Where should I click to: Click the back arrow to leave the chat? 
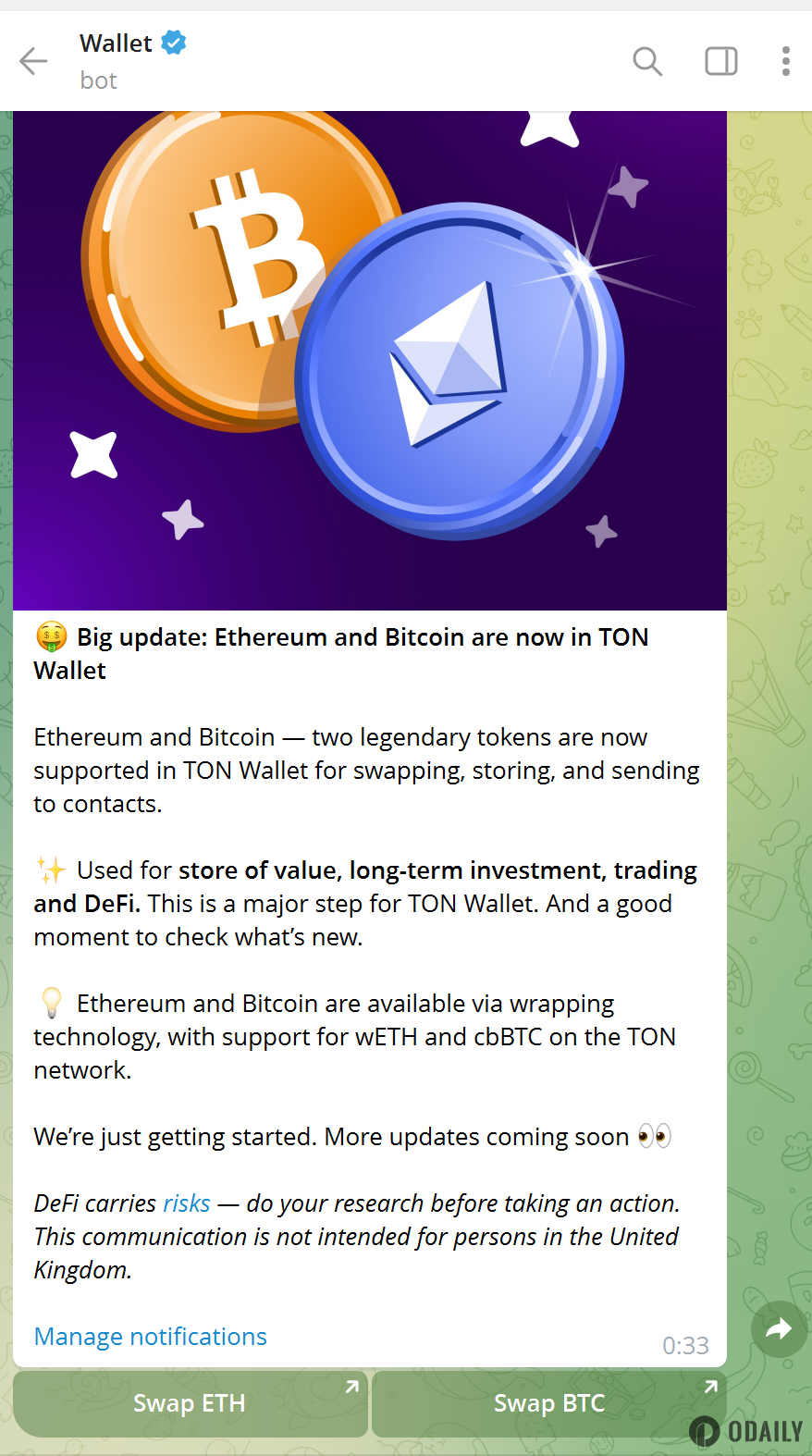(33, 61)
